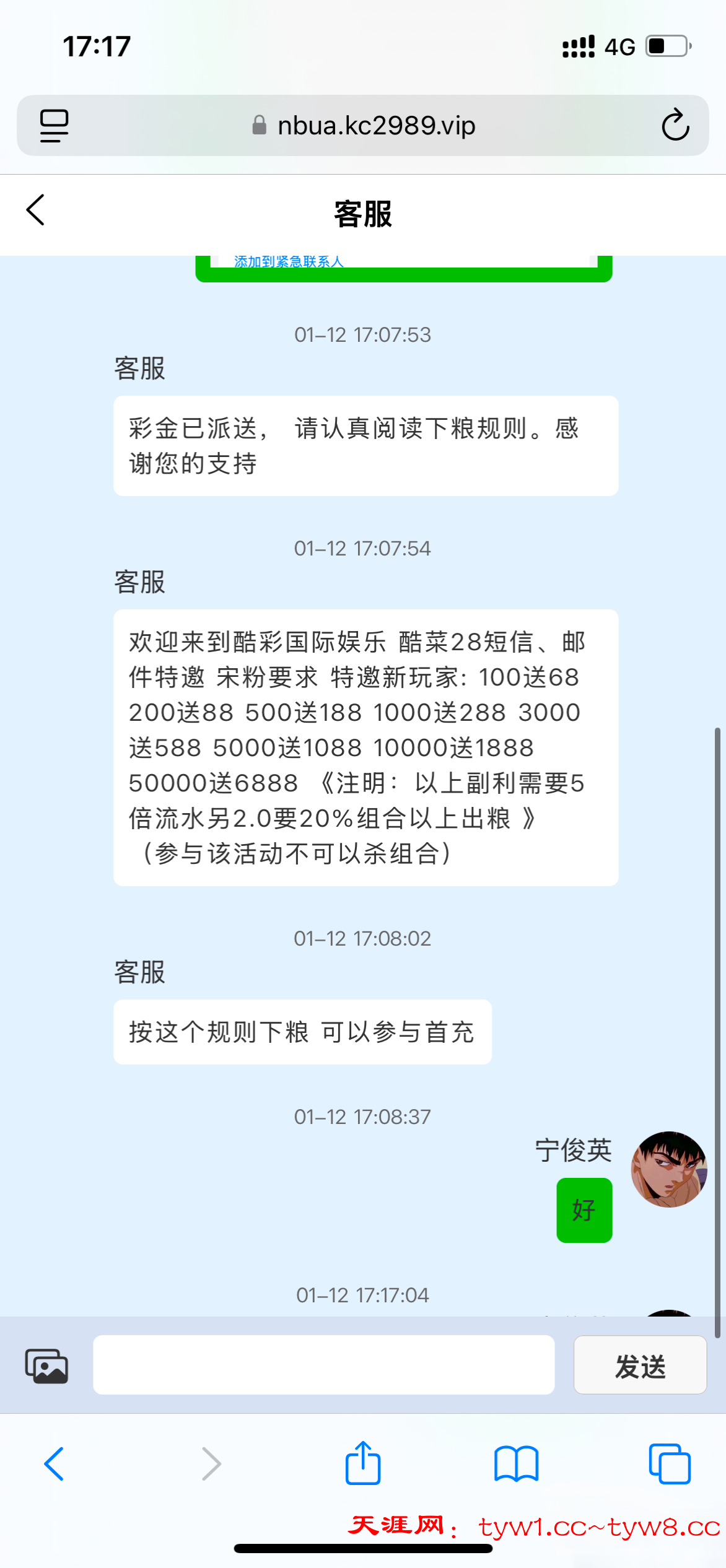Screen dimensions: 726x1568
Task: Open the 添加到紧急联系人 link
Action: tap(289, 262)
